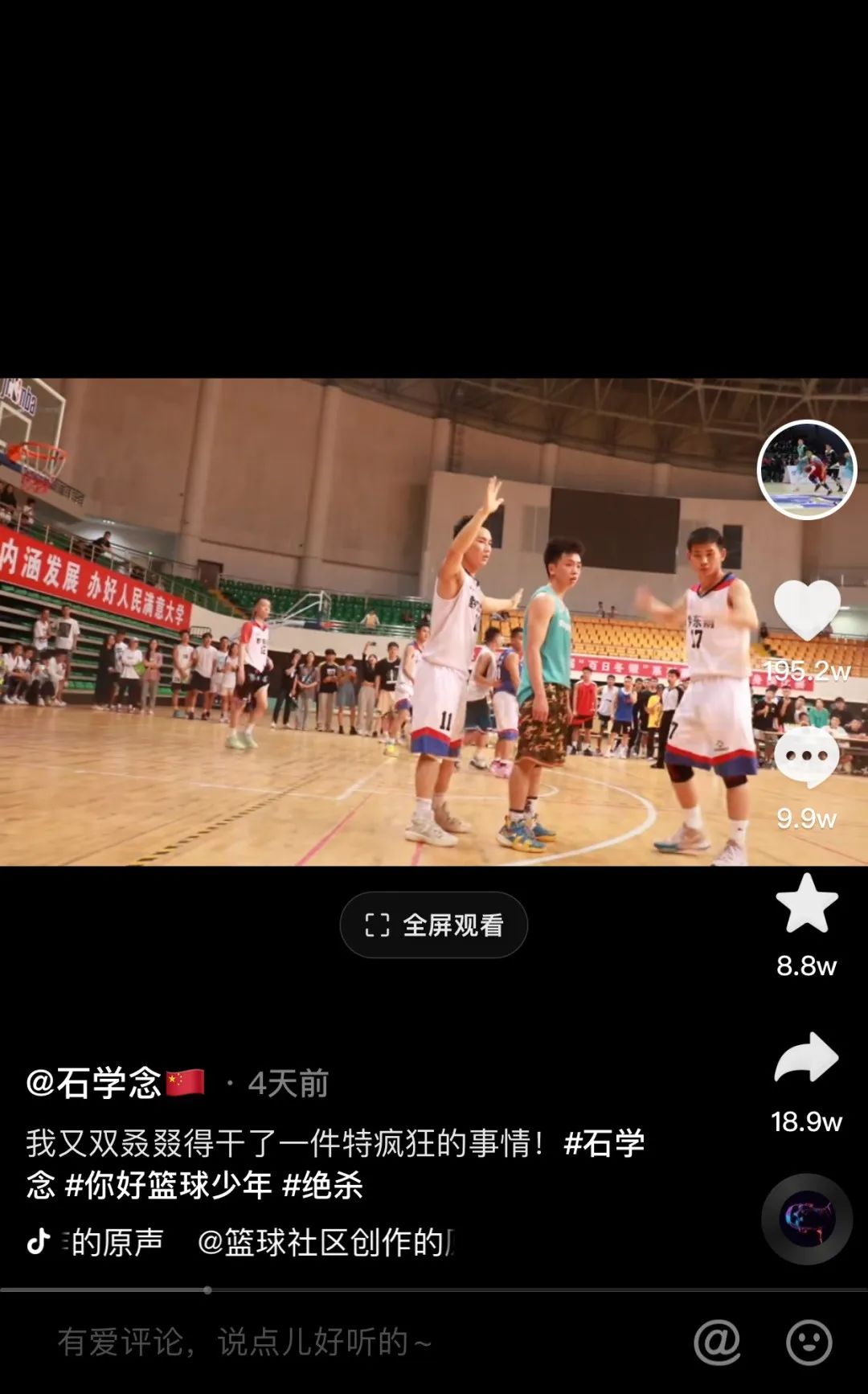Open the #你好篮球少年 hashtag
Screen dimensions: 868x1394
click(x=168, y=1185)
